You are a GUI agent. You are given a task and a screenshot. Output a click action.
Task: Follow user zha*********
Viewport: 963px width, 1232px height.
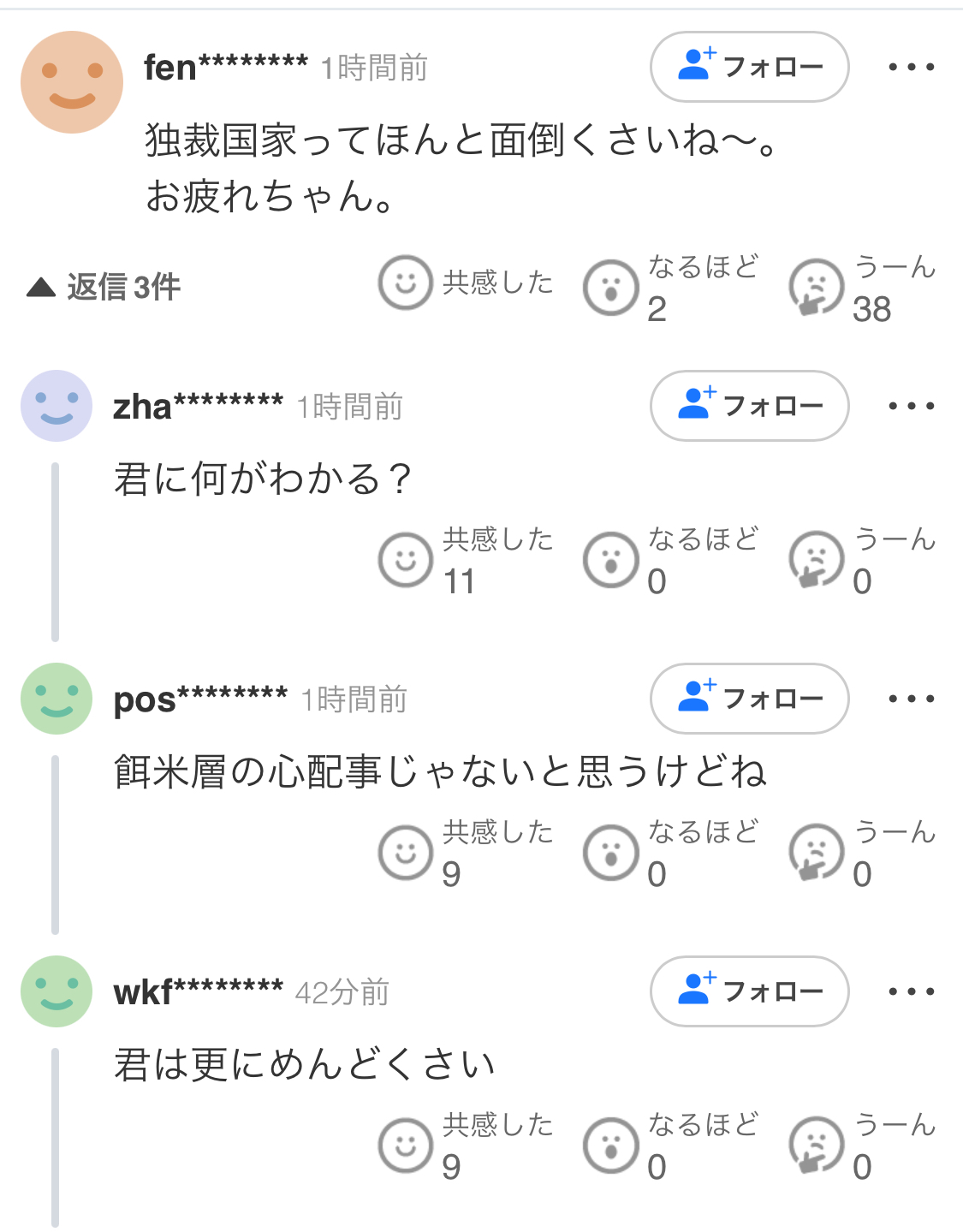749,406
